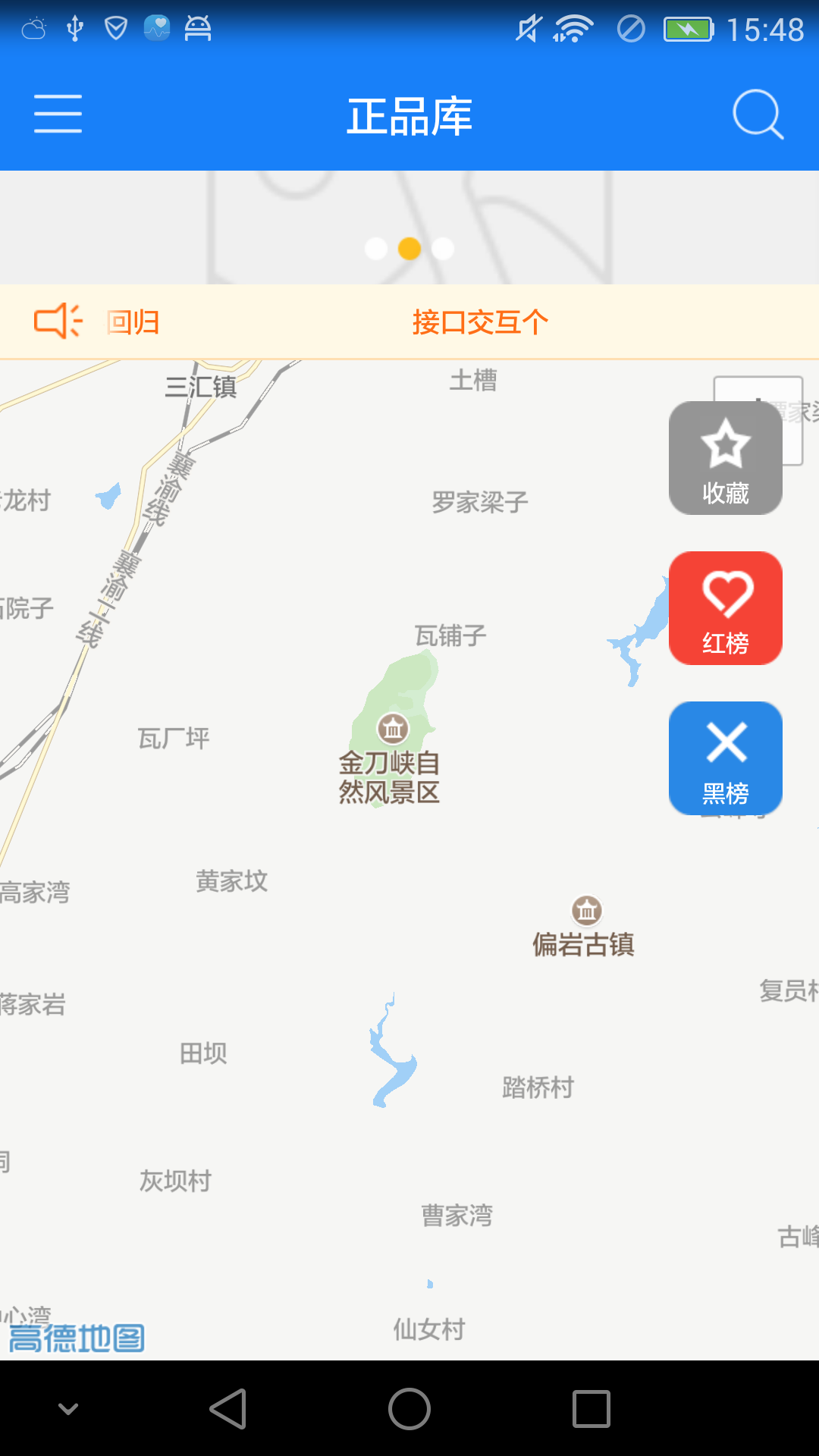Tap the museum marker at 偏岩古镇
The height and width of the screenshot is (1456, 819).
pos(585,909)
